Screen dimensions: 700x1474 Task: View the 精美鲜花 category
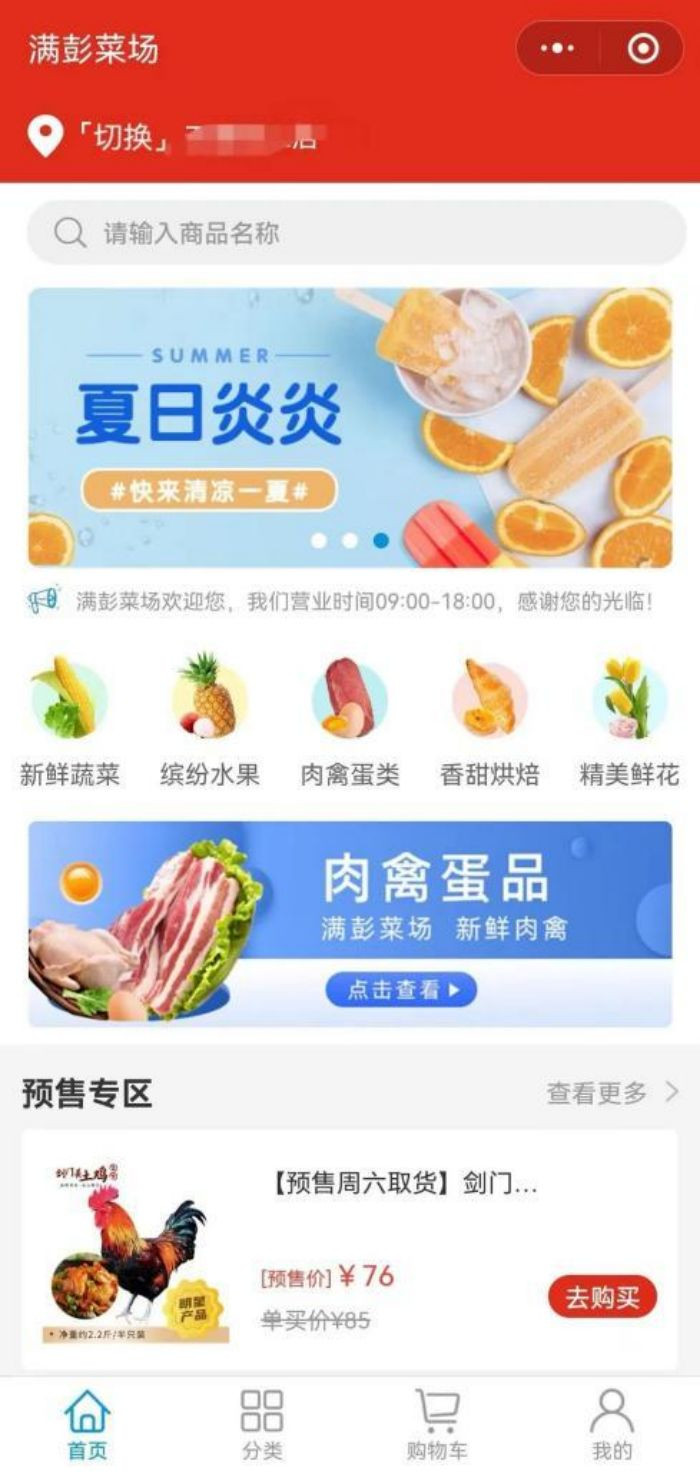click(x=629, y=722)
